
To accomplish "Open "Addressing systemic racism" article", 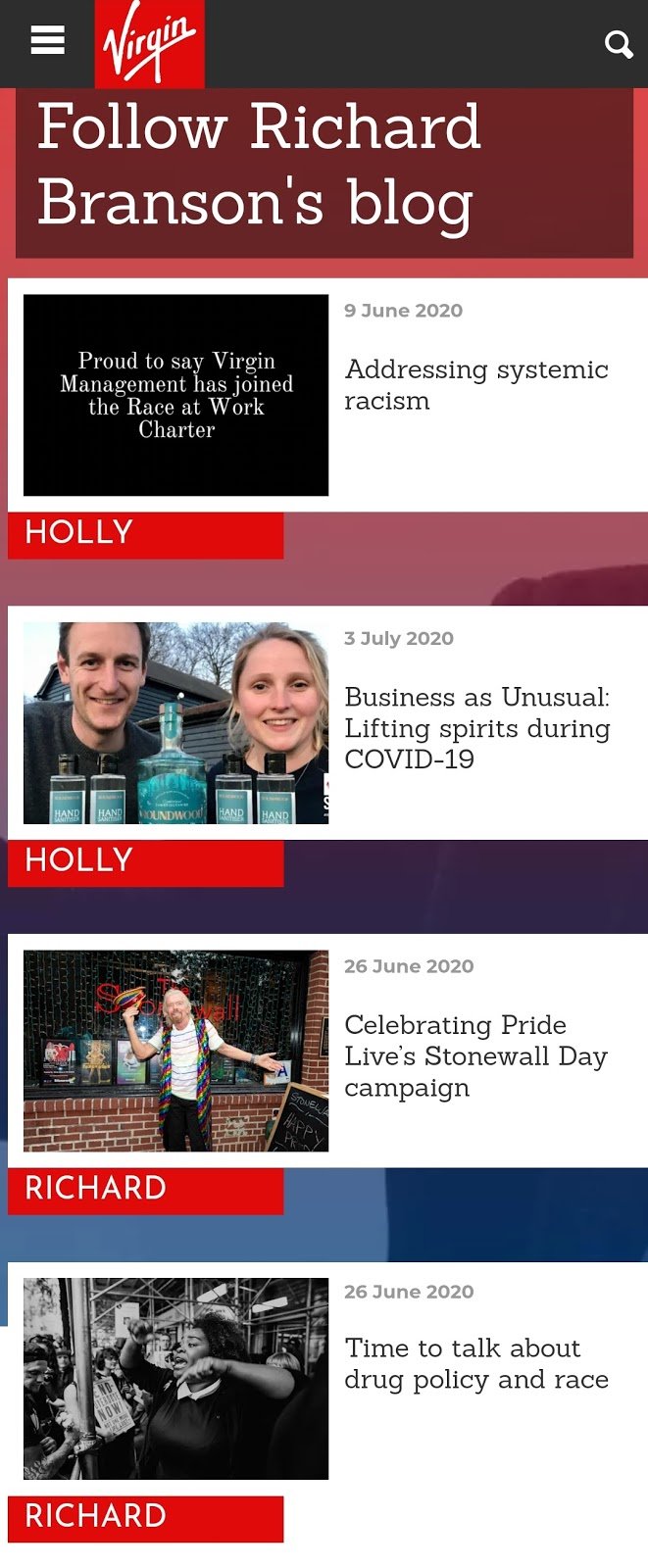I will click(x=476, y=385).
